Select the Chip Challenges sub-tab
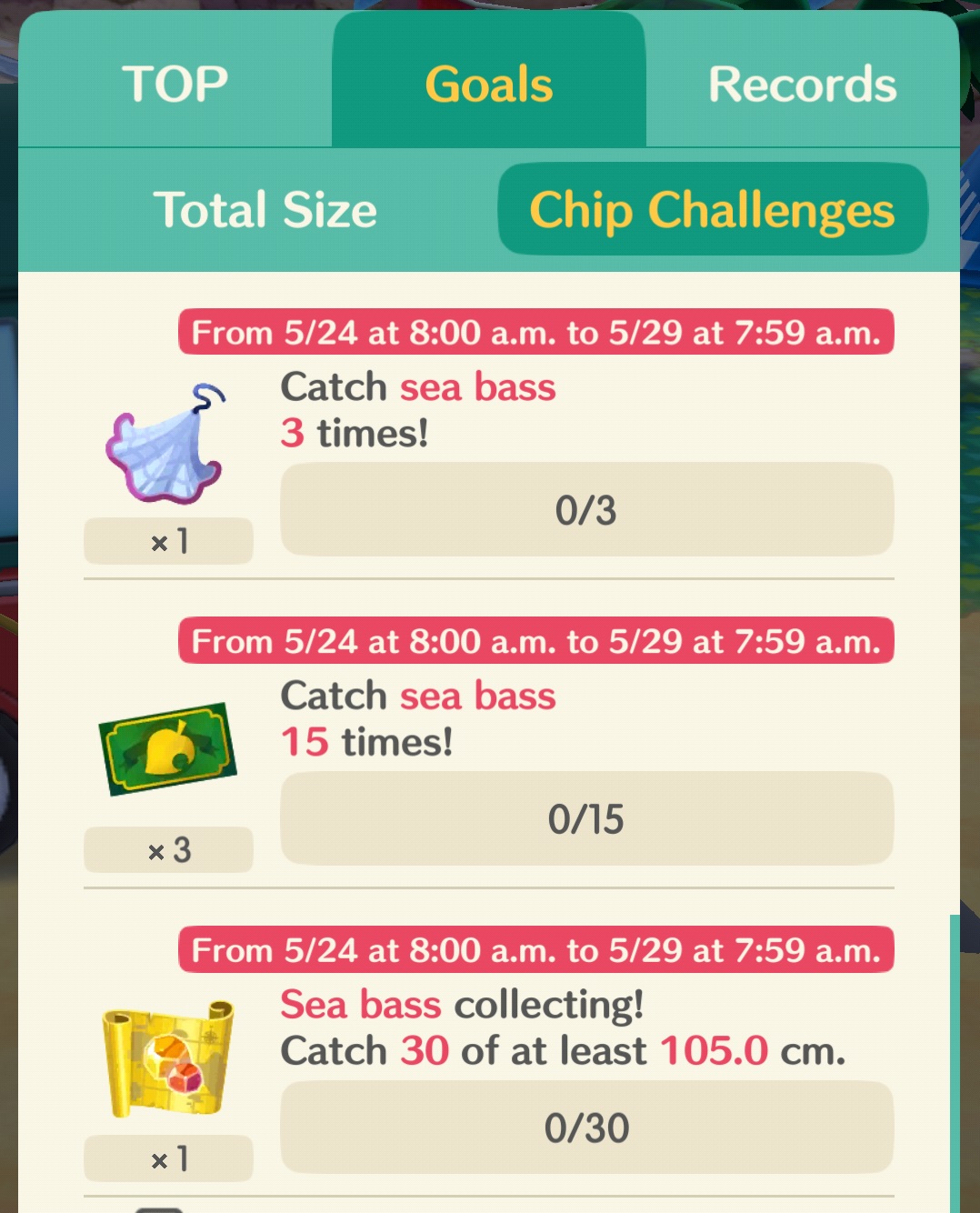Image resolution: width=980 pixels, height=1213 pixels. click(712, 210)
